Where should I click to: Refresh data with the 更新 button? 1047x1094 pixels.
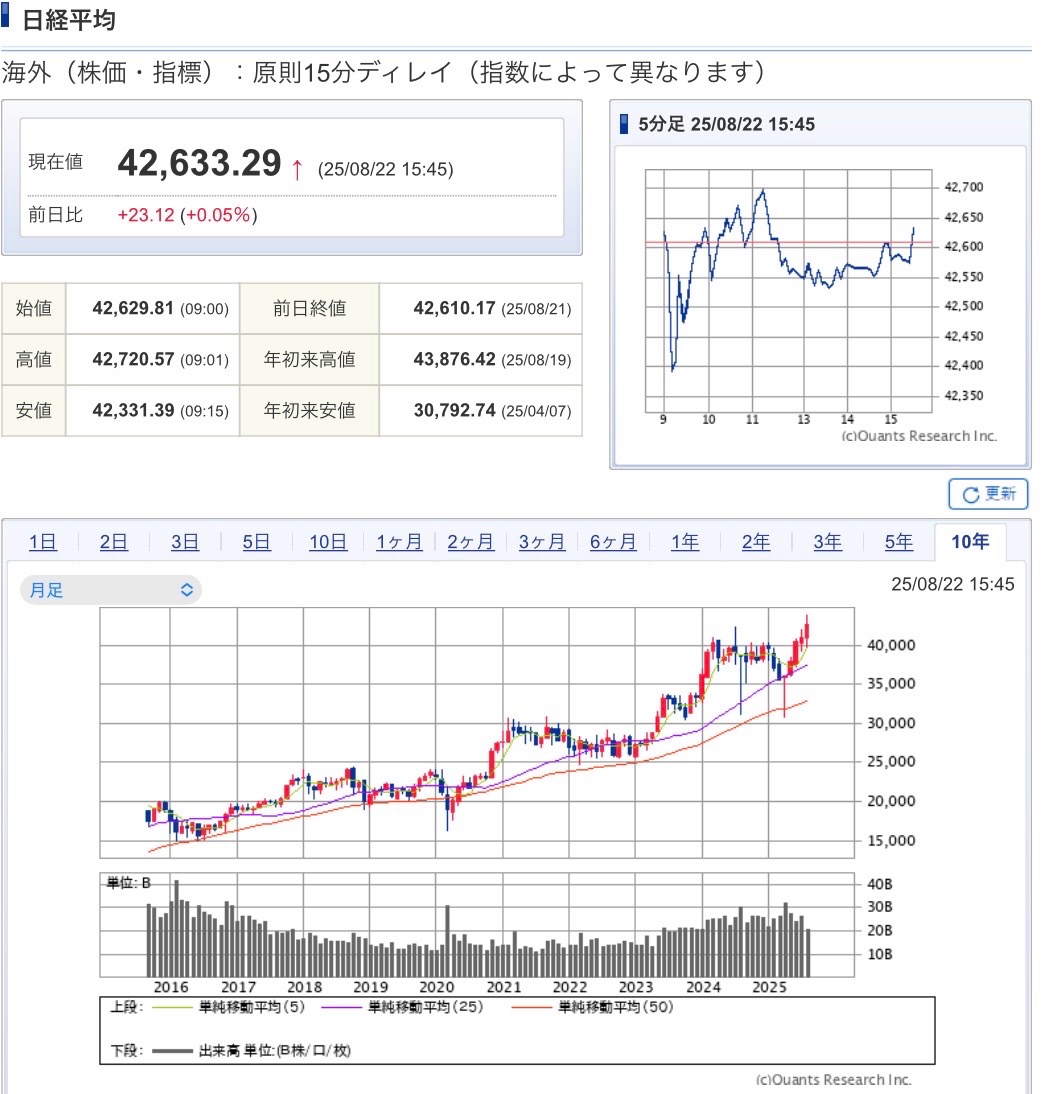[988, 494]
